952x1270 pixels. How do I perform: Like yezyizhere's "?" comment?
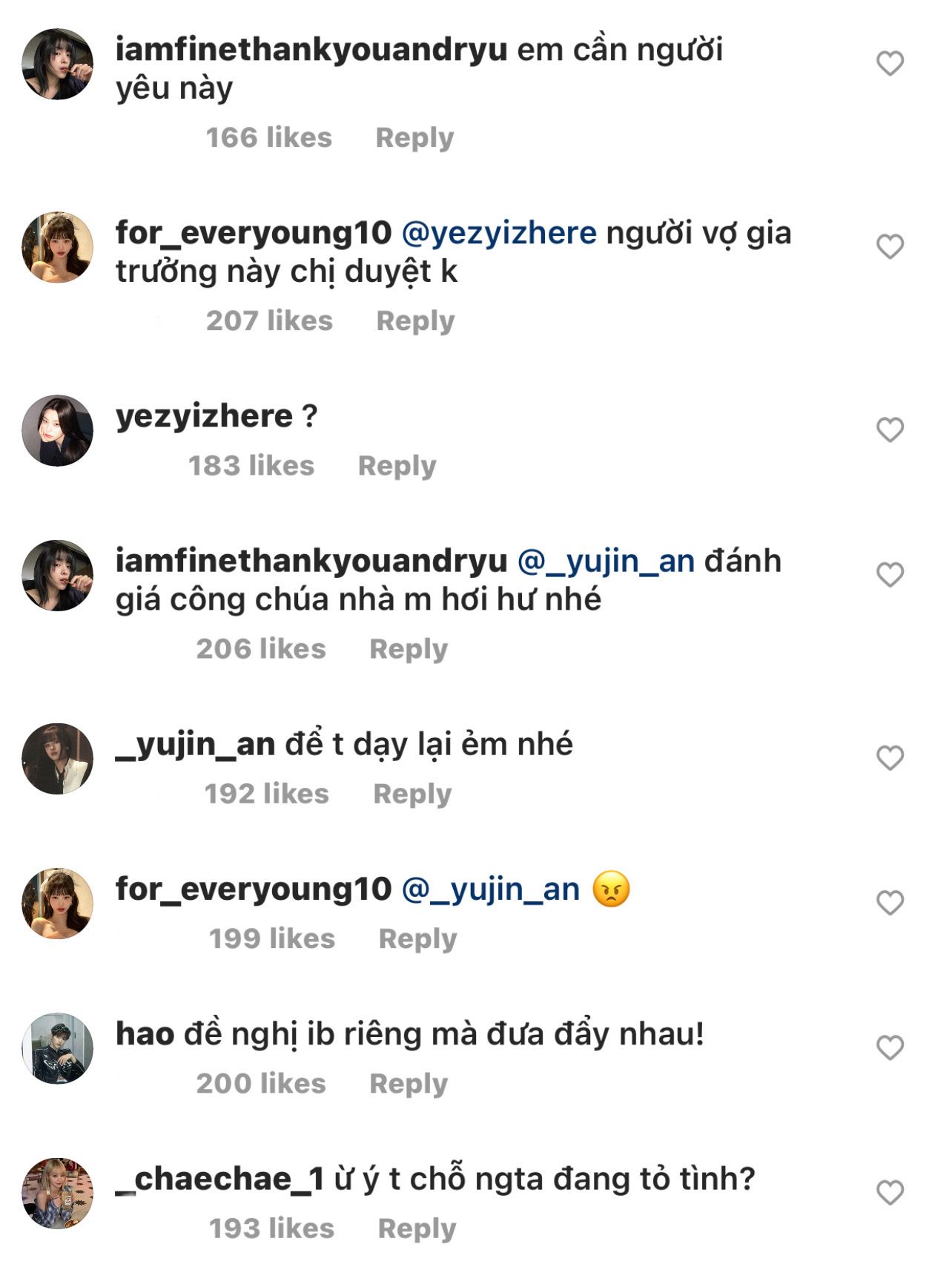tap(890, 430)
